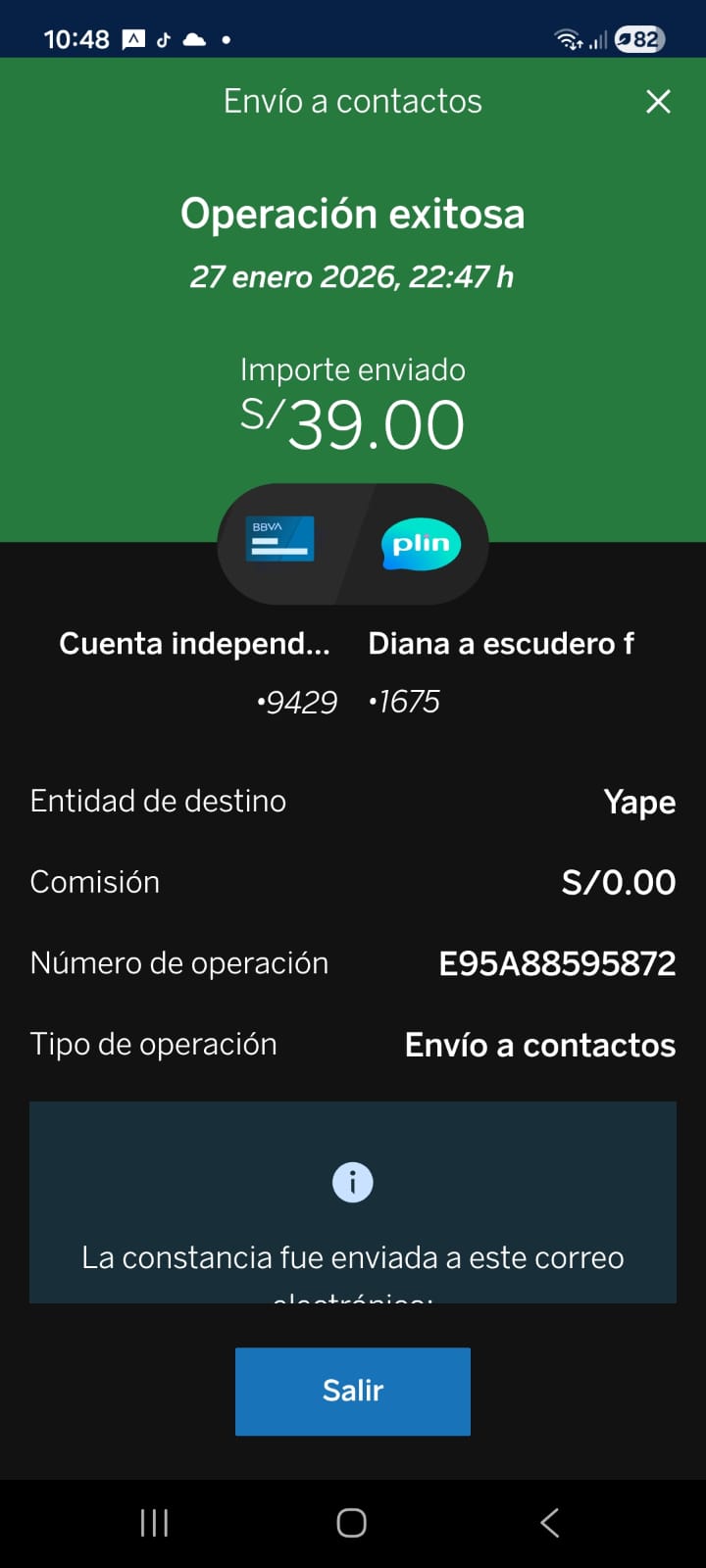Go back using the system back button
This screenshot has height=1568, width=706.
549,1522
